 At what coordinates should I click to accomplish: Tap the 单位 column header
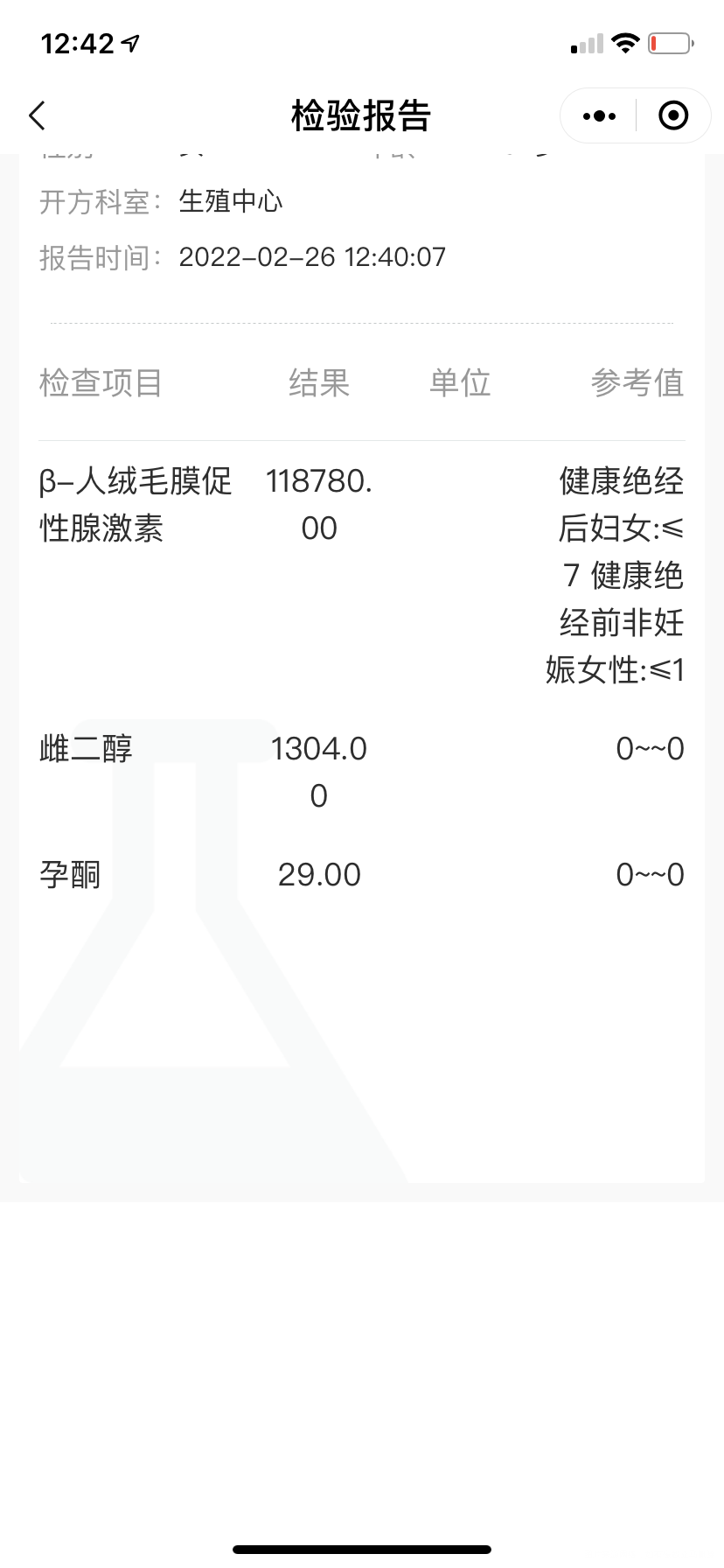point(460,382)
